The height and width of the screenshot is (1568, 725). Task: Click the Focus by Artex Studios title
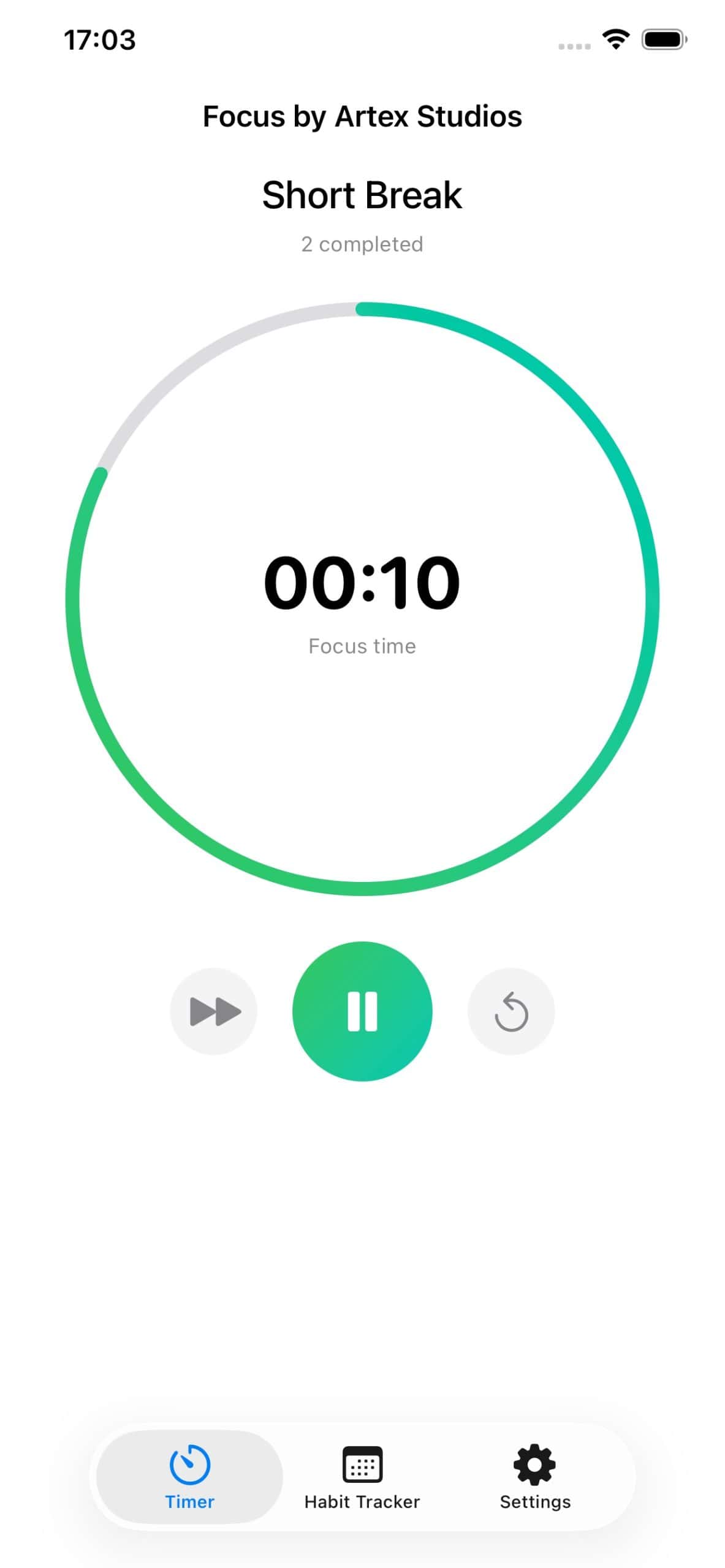point(362,116)
